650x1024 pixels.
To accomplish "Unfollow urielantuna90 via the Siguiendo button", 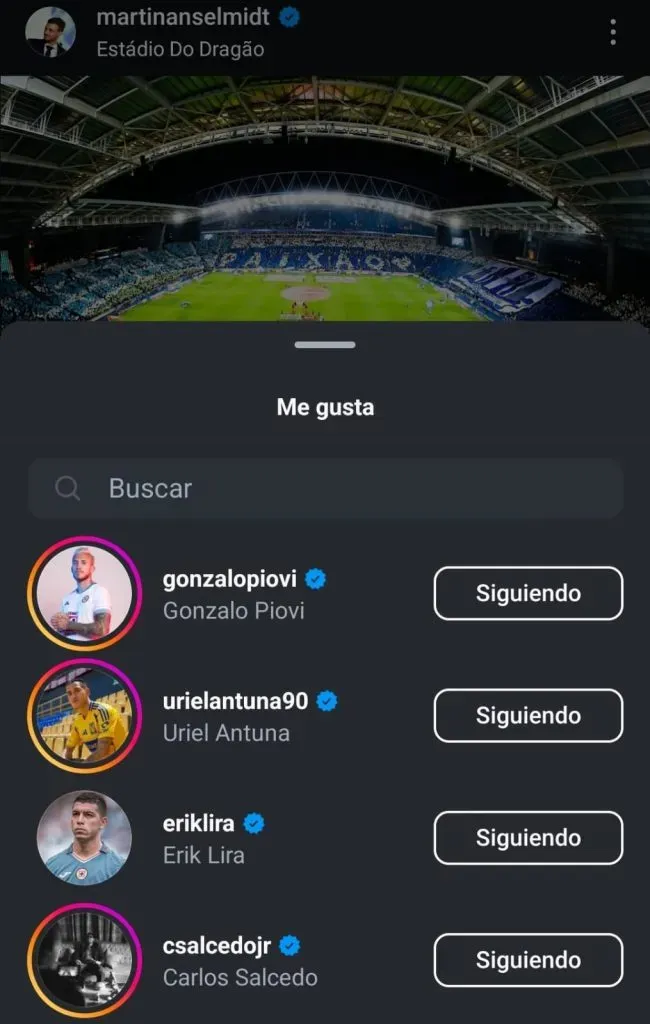I will (x=528, y=716).
